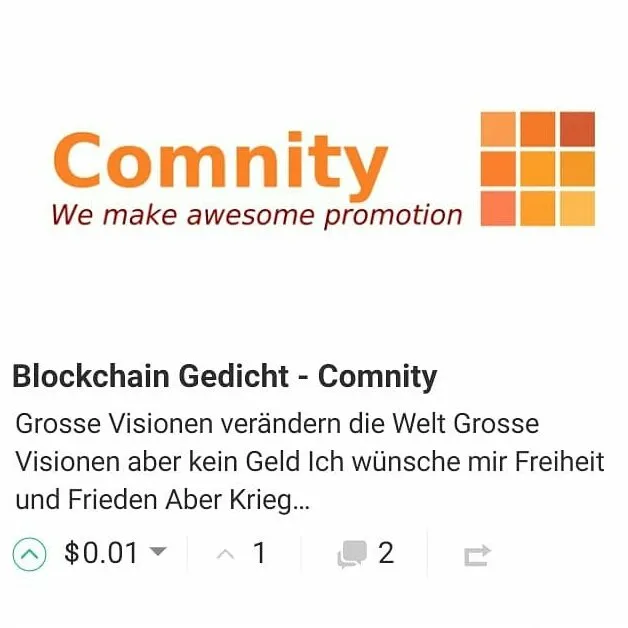This screenshot has height=628, width=628.
Task: Open comments on Blockchain Gedicht post
Action: (365, 553)
